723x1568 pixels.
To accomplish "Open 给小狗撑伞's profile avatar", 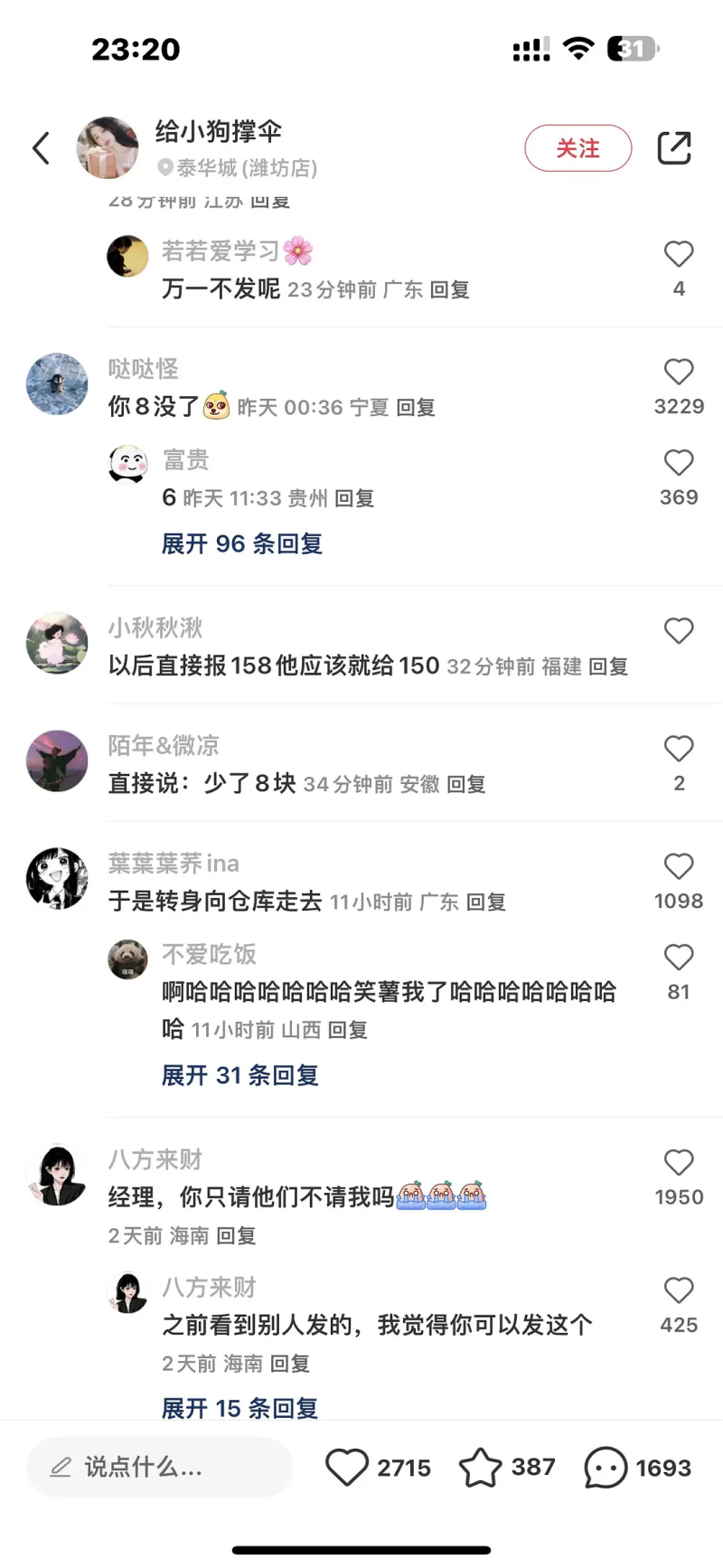I will tap(108, 147).
